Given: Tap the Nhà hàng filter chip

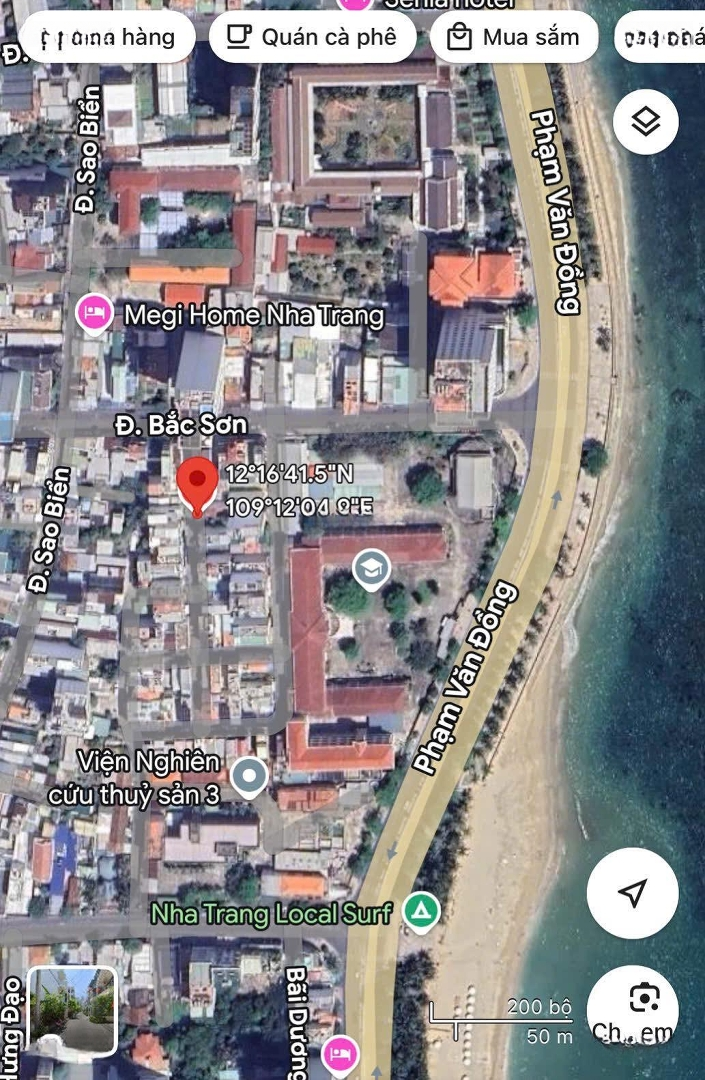Looking at the screenshot, I should [x=108, y=38].
